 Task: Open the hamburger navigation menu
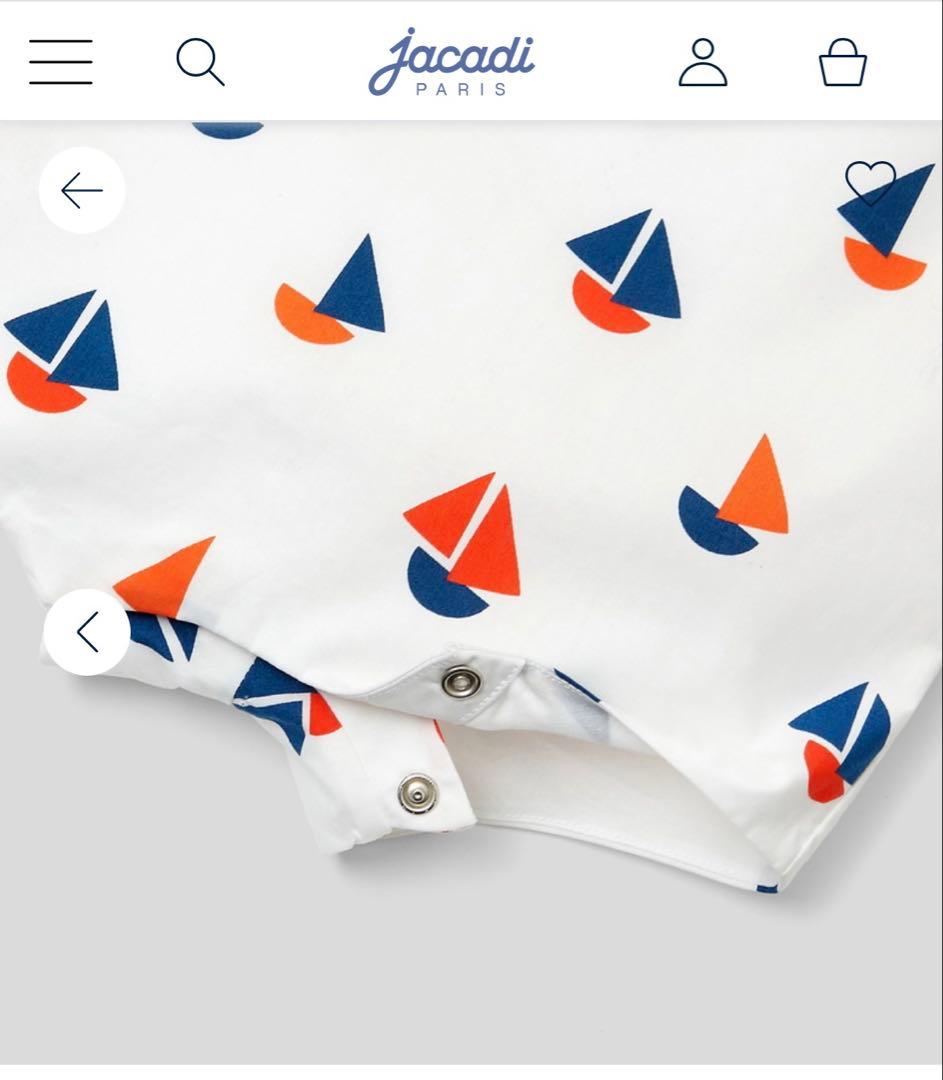pyautogui.click(x=61, y=62)
